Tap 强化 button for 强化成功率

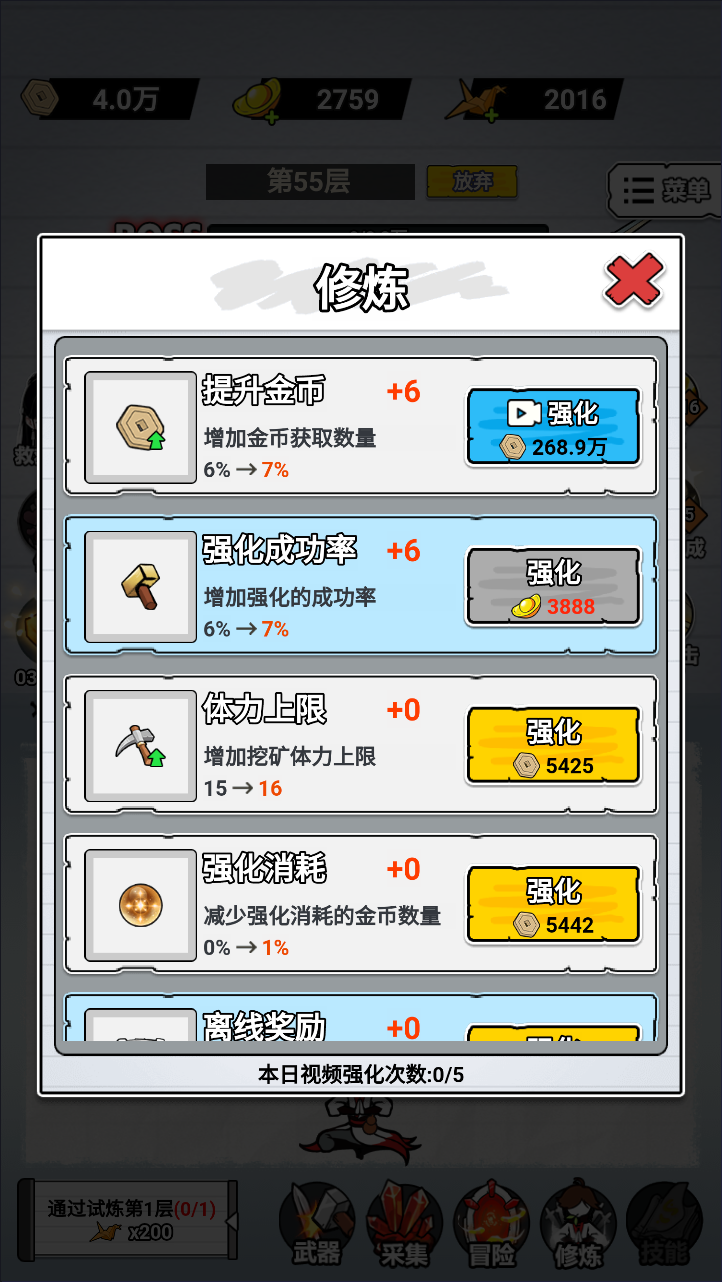(553, 588)
